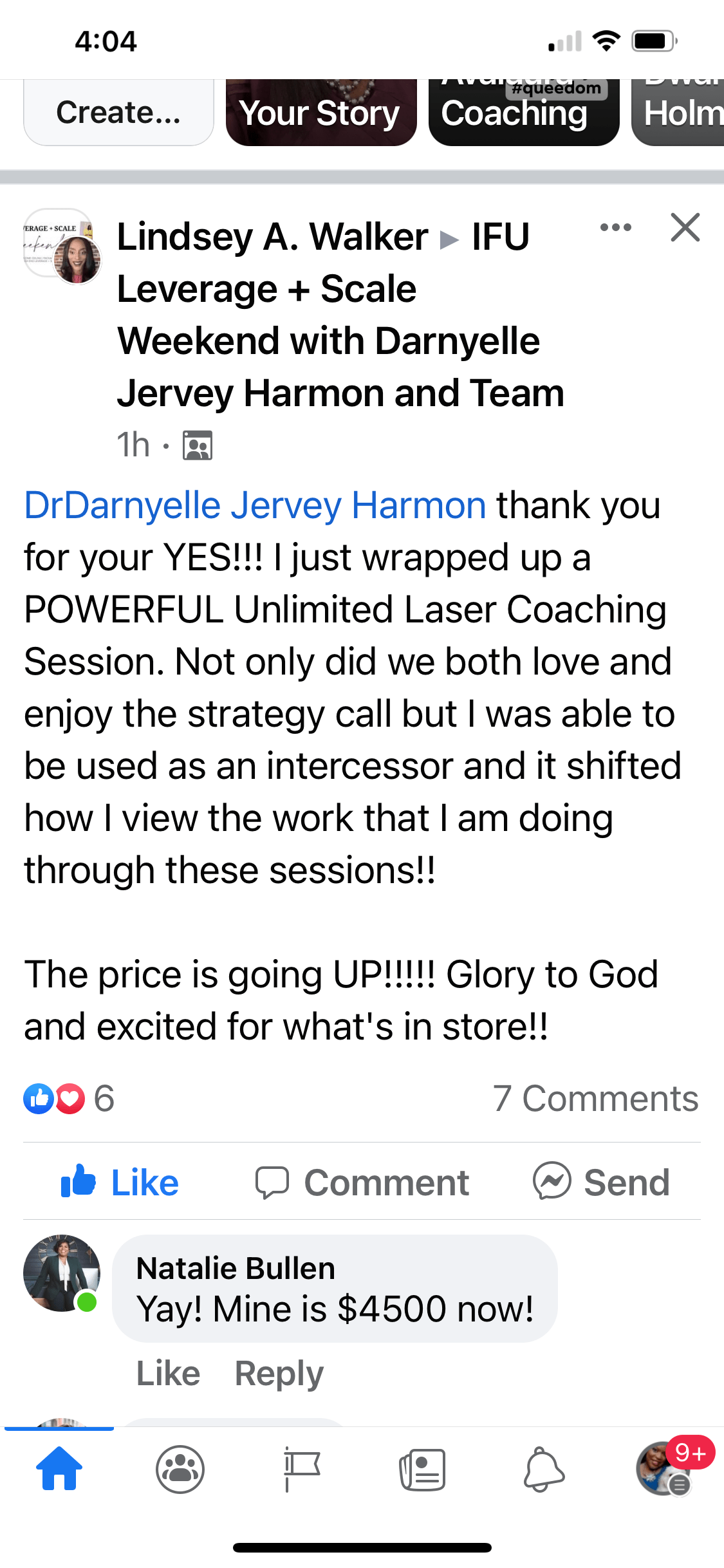Like Lindsey's post
Screen dimensions: 724x1568
coord(120,1182)
